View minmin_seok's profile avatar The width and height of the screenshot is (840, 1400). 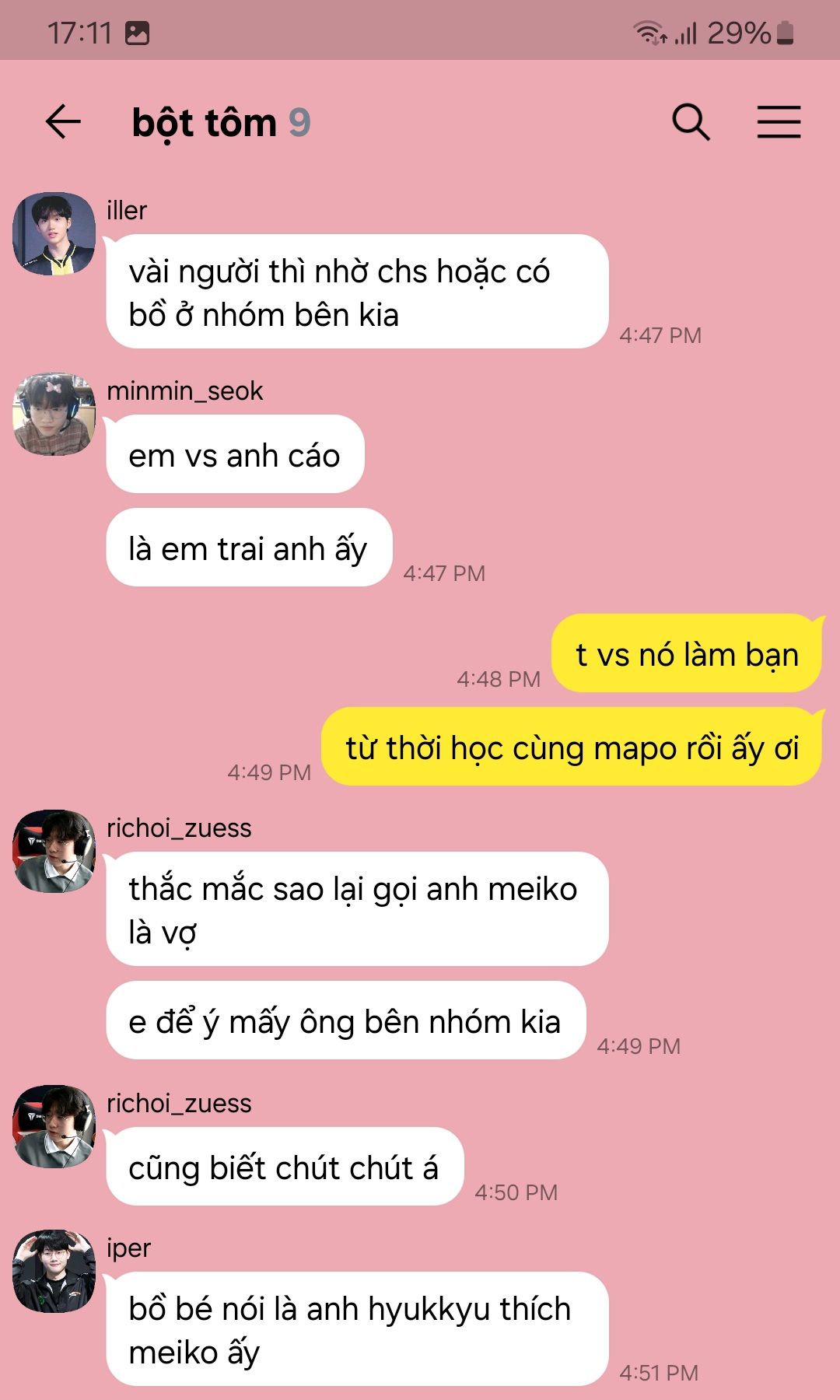click(54, 414)
